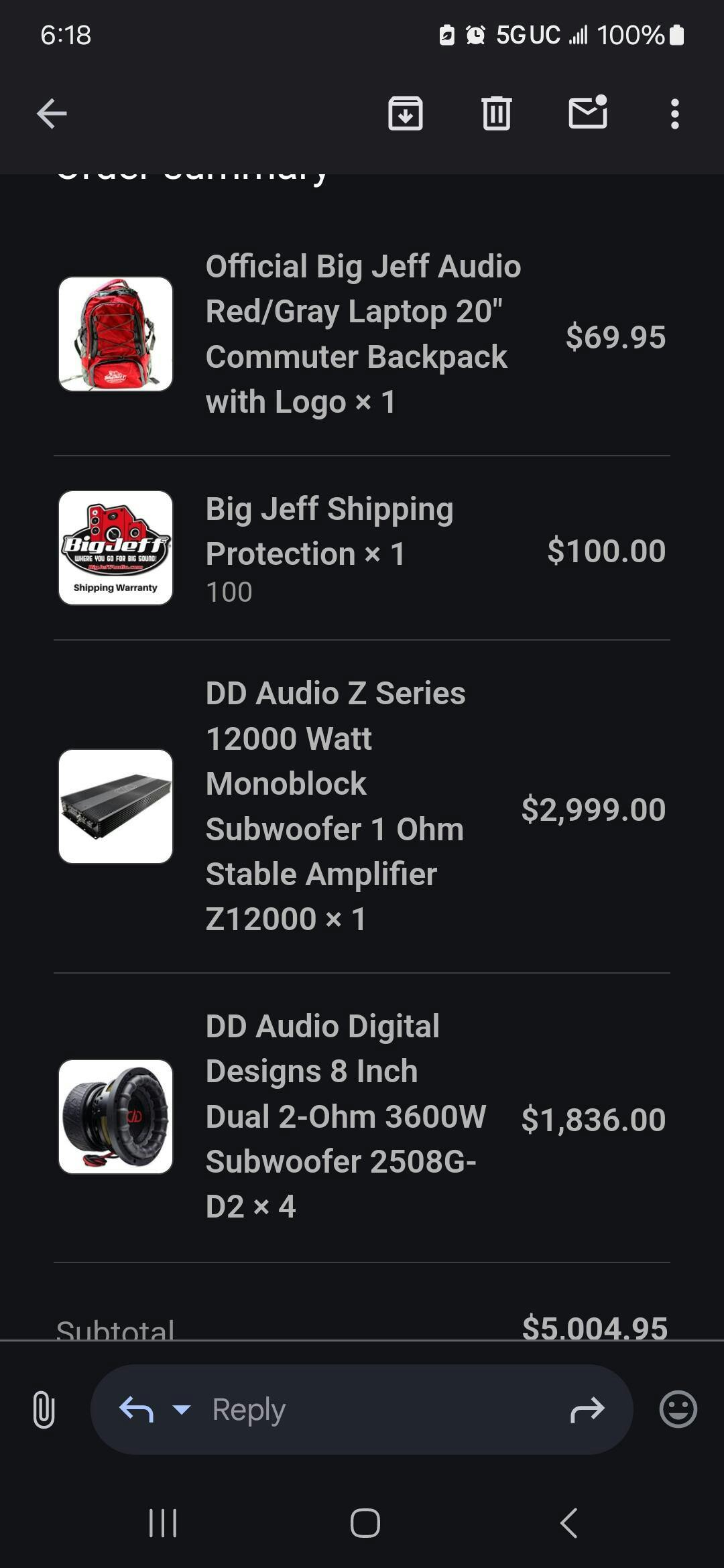The width and height of the screenshot is (724, 1568).
Task: Mark this email as unread
Action: [x=588, y=113]
